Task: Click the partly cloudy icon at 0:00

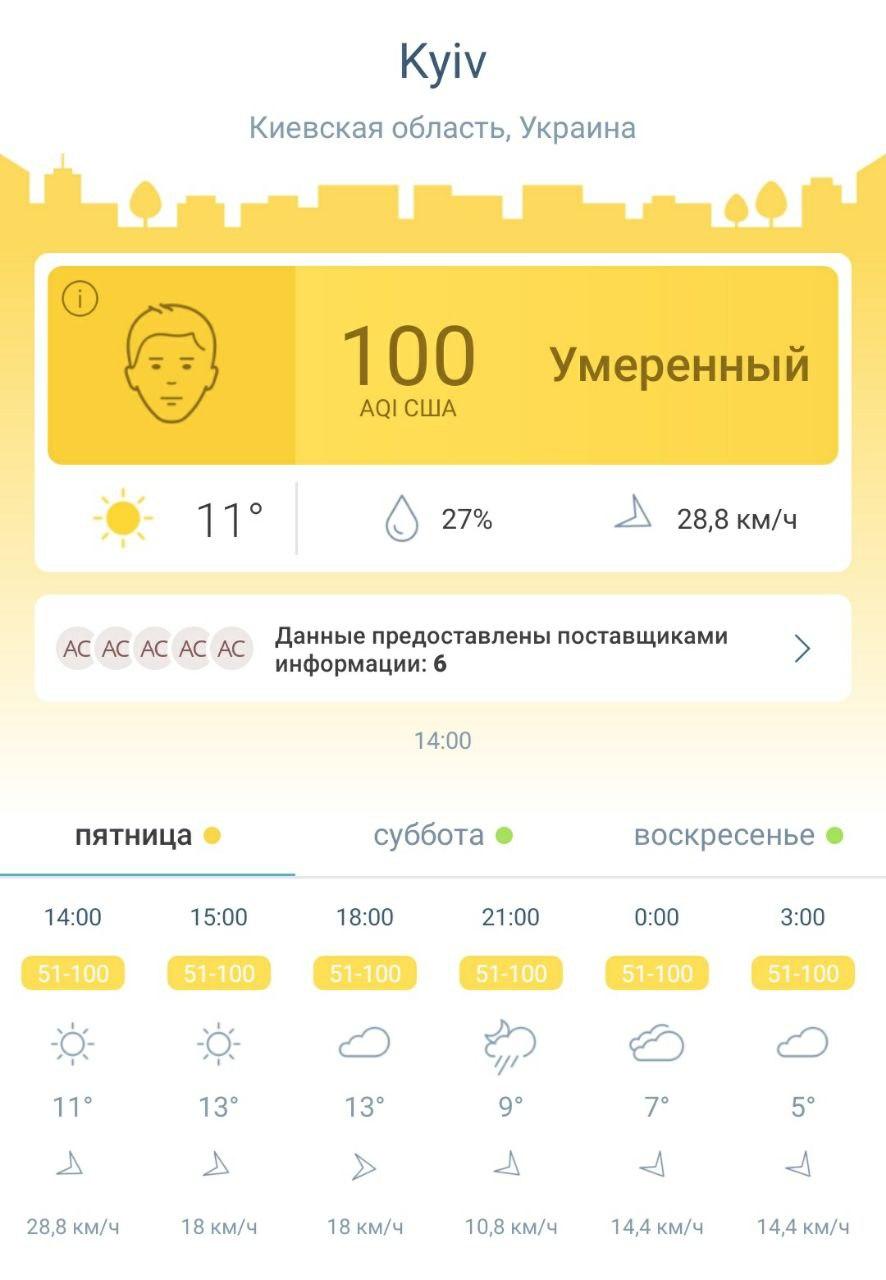Action: (656, 1043)
